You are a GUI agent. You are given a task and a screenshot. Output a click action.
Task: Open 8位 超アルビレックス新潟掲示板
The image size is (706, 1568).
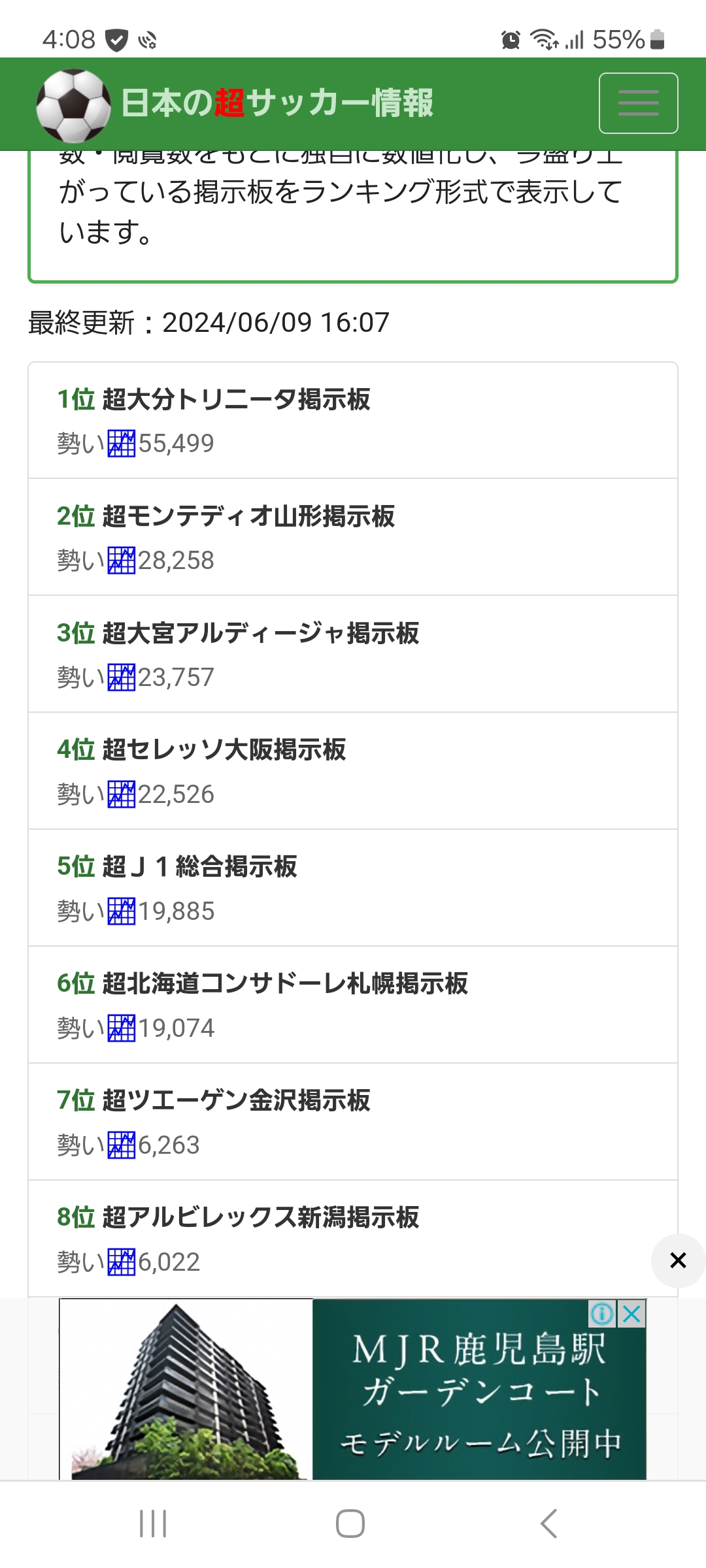coord(353,1239)
